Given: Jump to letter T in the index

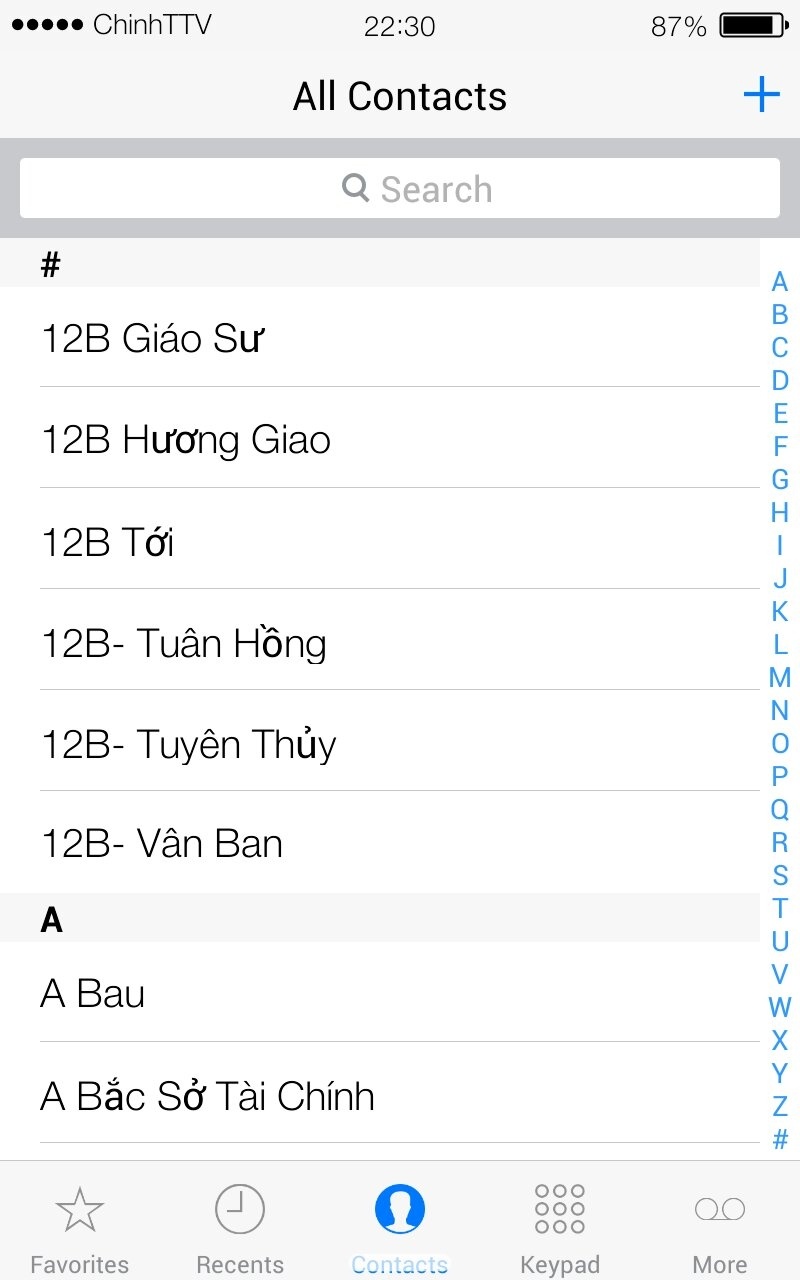Looking at the screenshot, I should click(780, 909).
